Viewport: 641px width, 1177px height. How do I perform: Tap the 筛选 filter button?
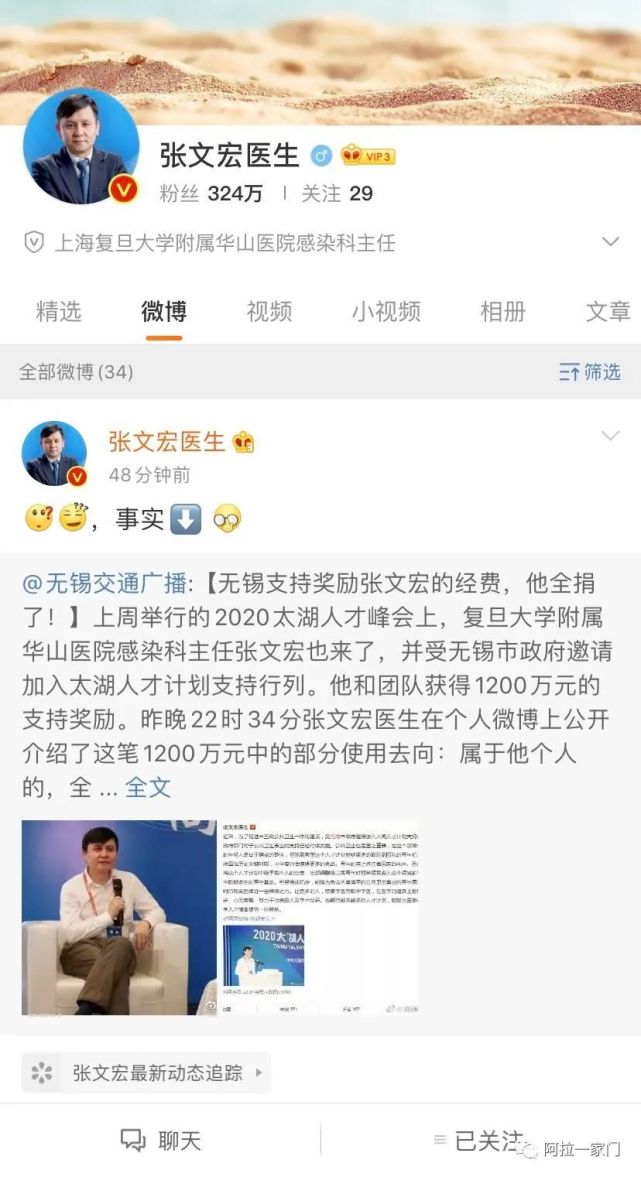tap(590, 372)
